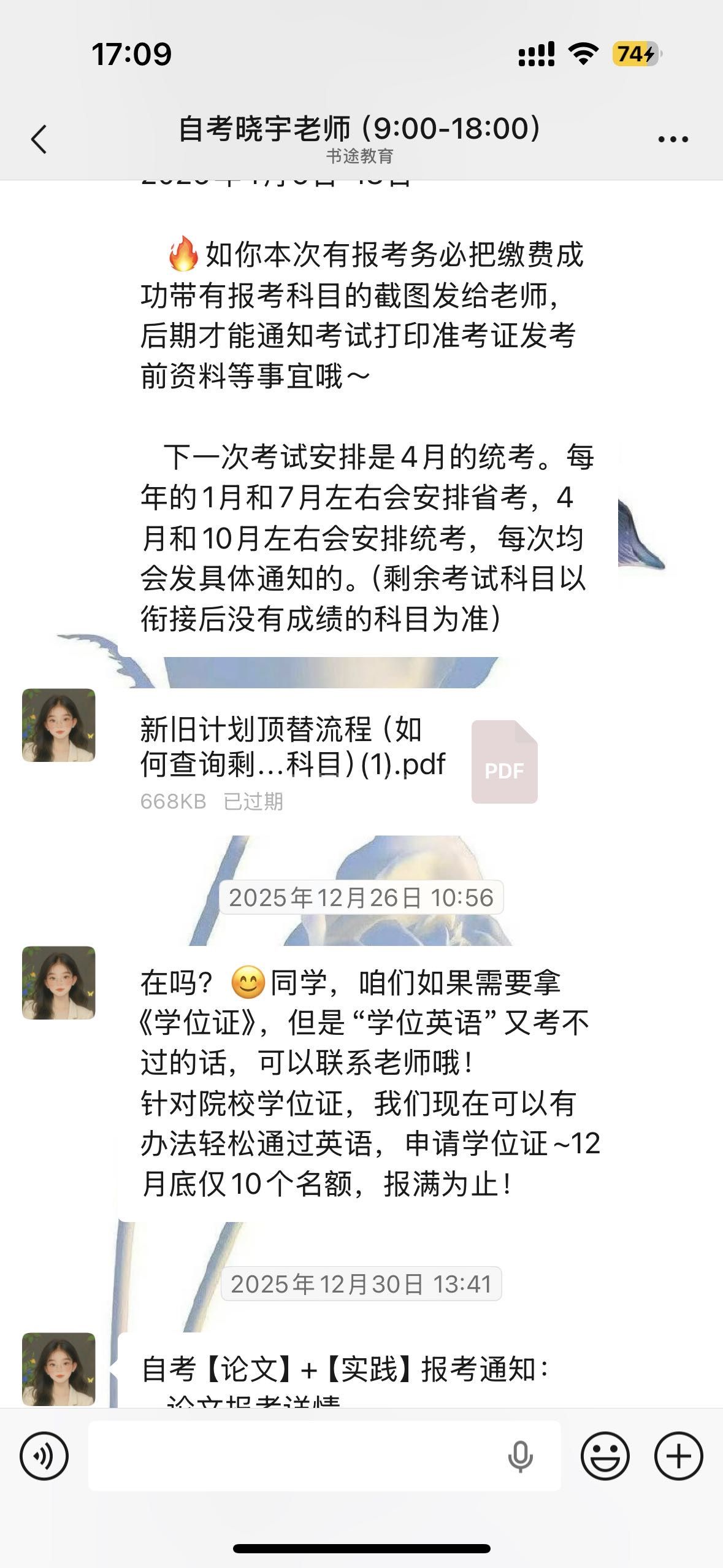The height and width of the screenshot is (1568, 723).
Task: Go back to the chat list
Action: coord(39,139)
